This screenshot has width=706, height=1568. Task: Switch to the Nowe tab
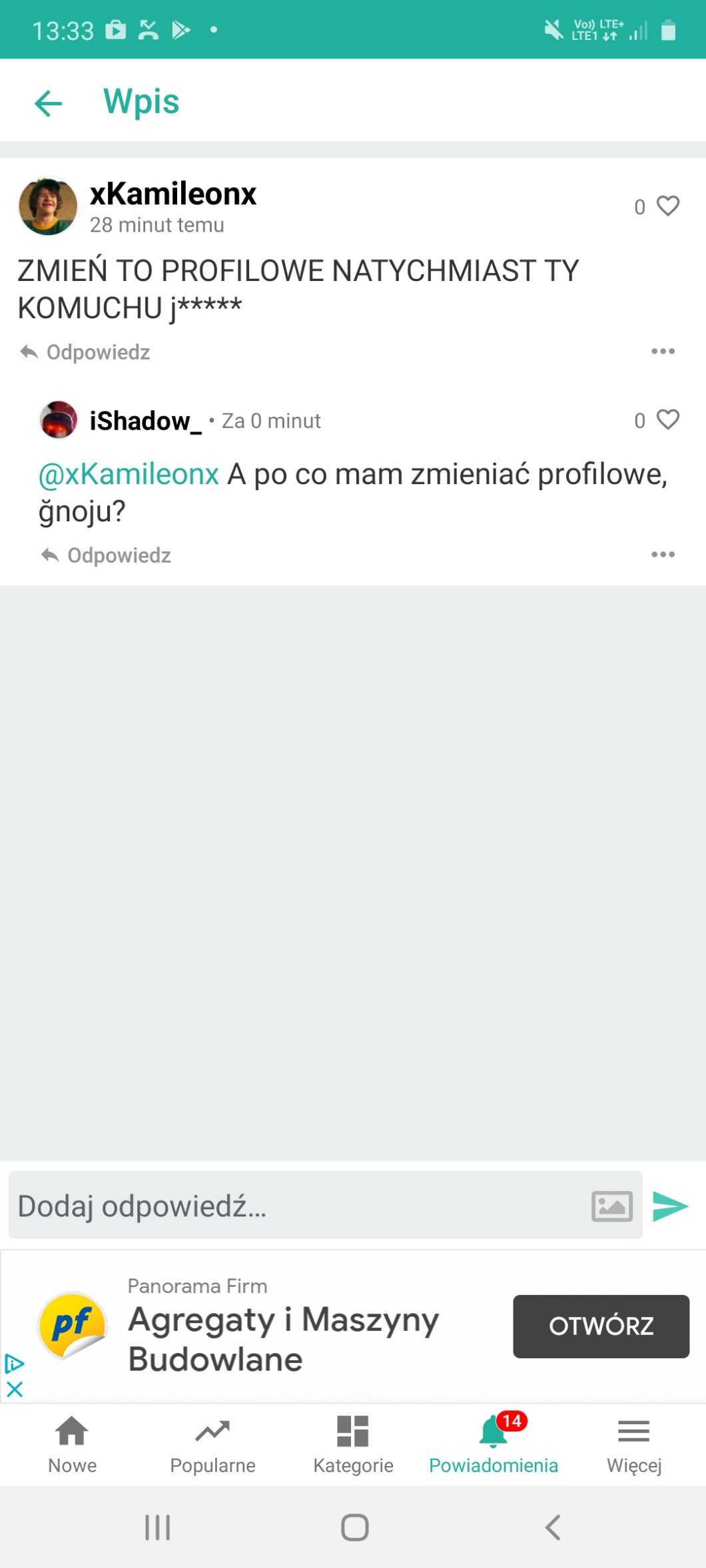point(72,1443)
